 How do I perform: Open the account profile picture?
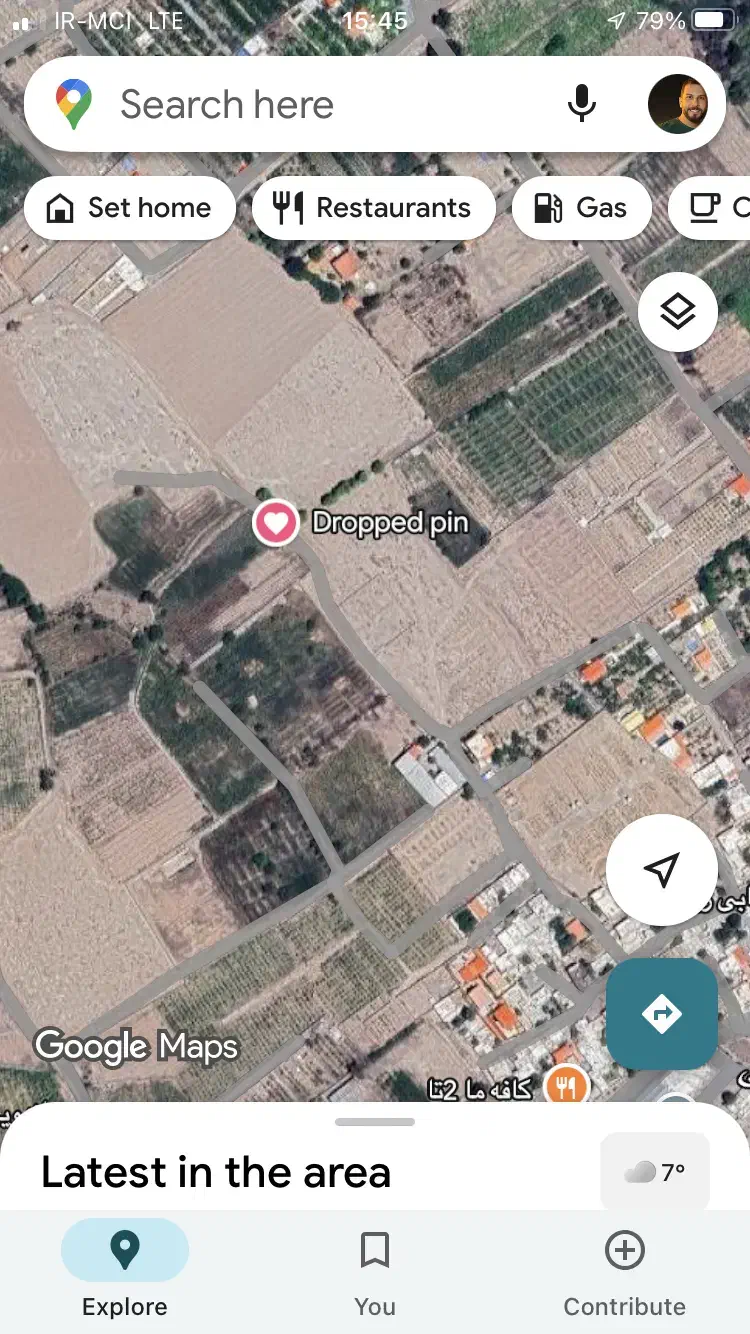coord(677,104)
